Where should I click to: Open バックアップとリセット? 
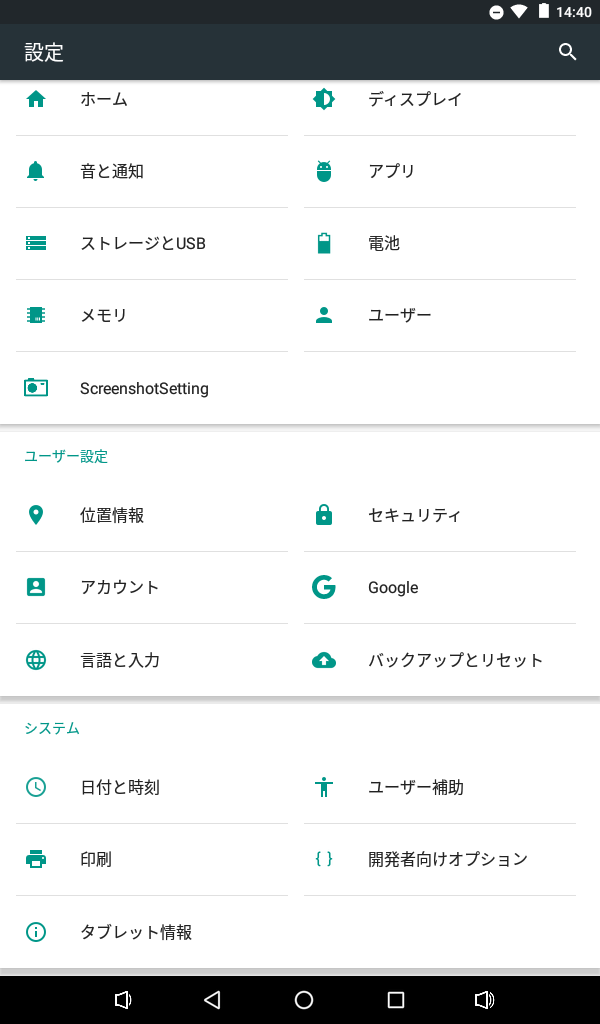click(x=439, y=660)
